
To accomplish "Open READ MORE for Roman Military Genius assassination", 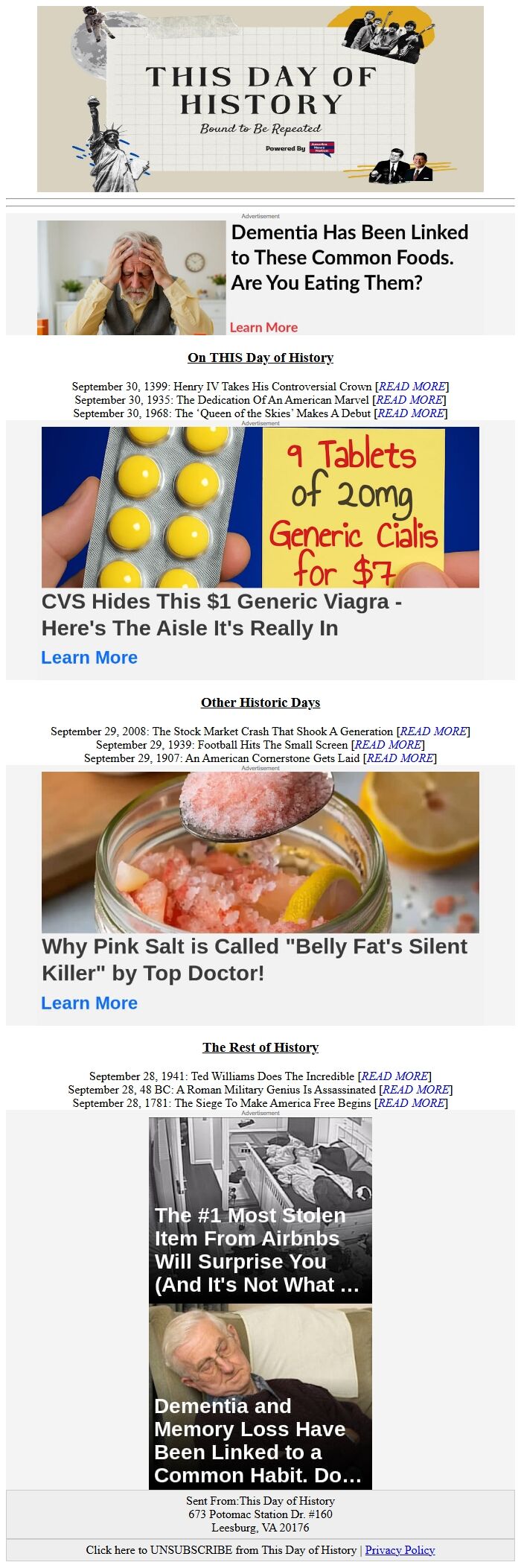I will click(x=416, y=1090).
